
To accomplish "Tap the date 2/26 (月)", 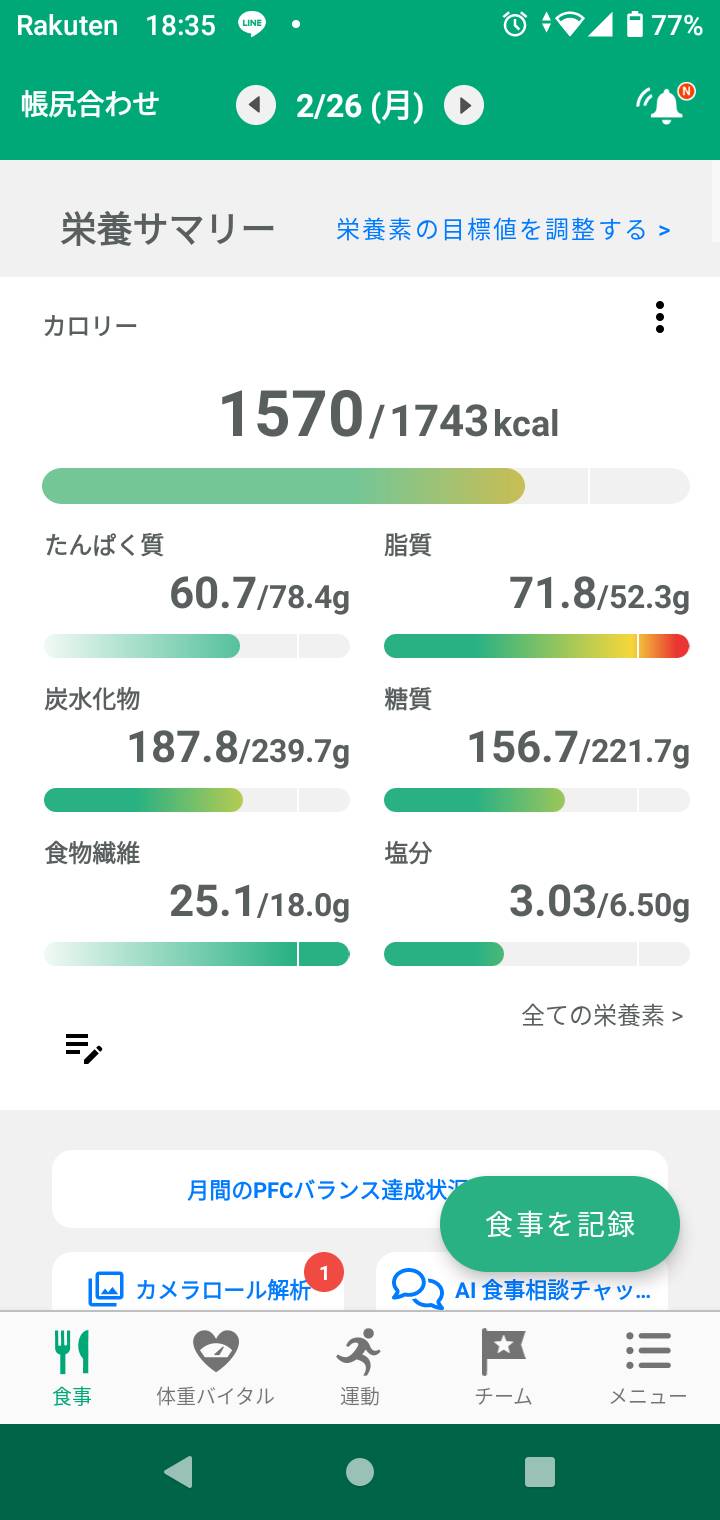I will (360, 105).
